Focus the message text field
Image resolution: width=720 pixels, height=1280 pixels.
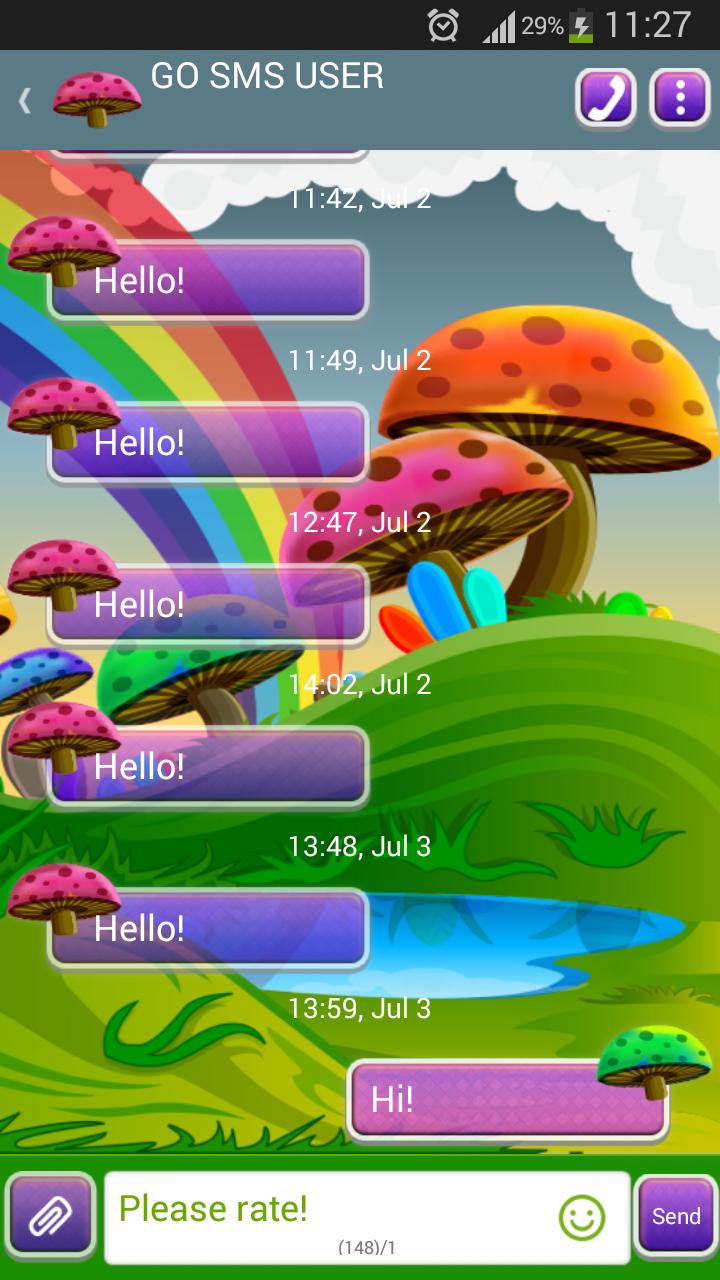pos(330,1212)
